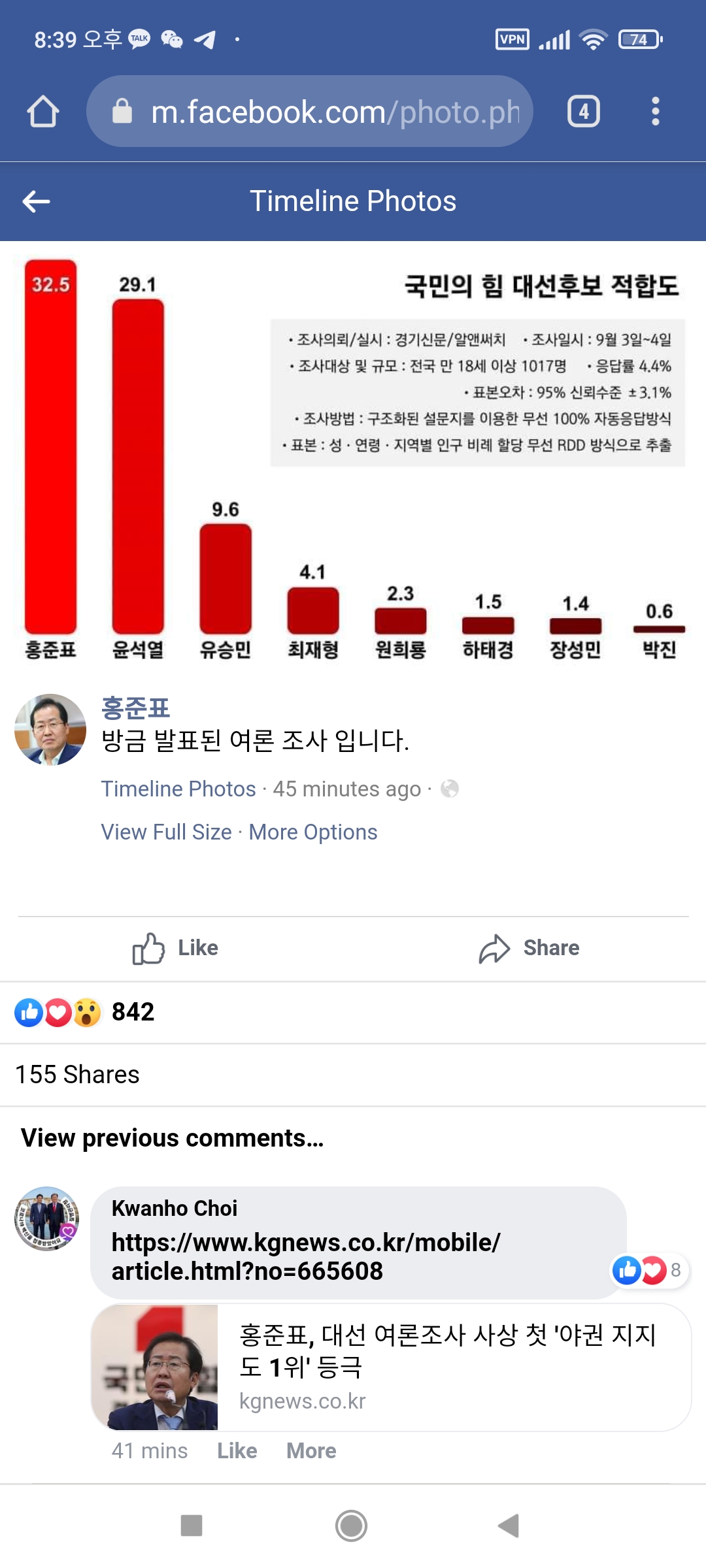706x1568 pixels.
Task: Open the browser overflow menu
Action: pos(655,112)
